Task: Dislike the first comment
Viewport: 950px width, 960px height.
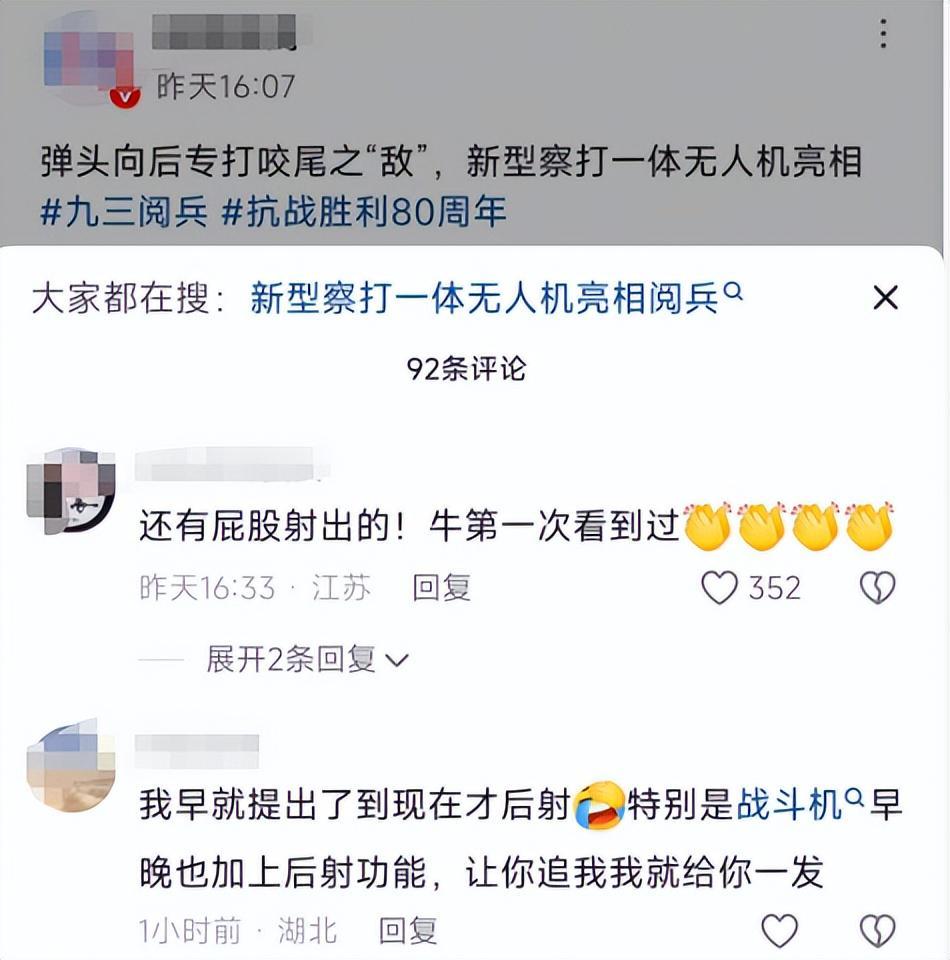Action: (x=878, y=585)
